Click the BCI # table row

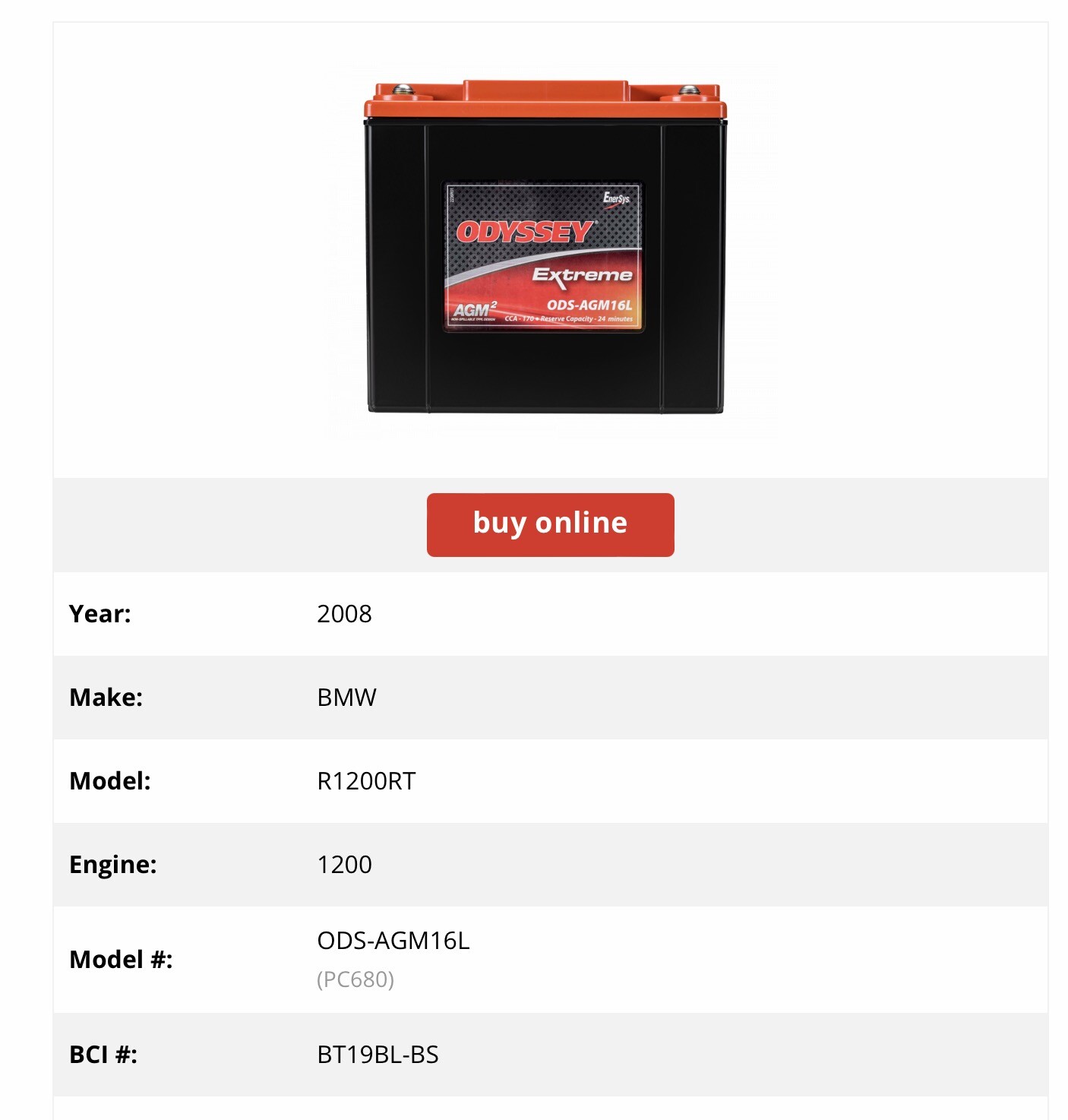tap(534, 1054)
